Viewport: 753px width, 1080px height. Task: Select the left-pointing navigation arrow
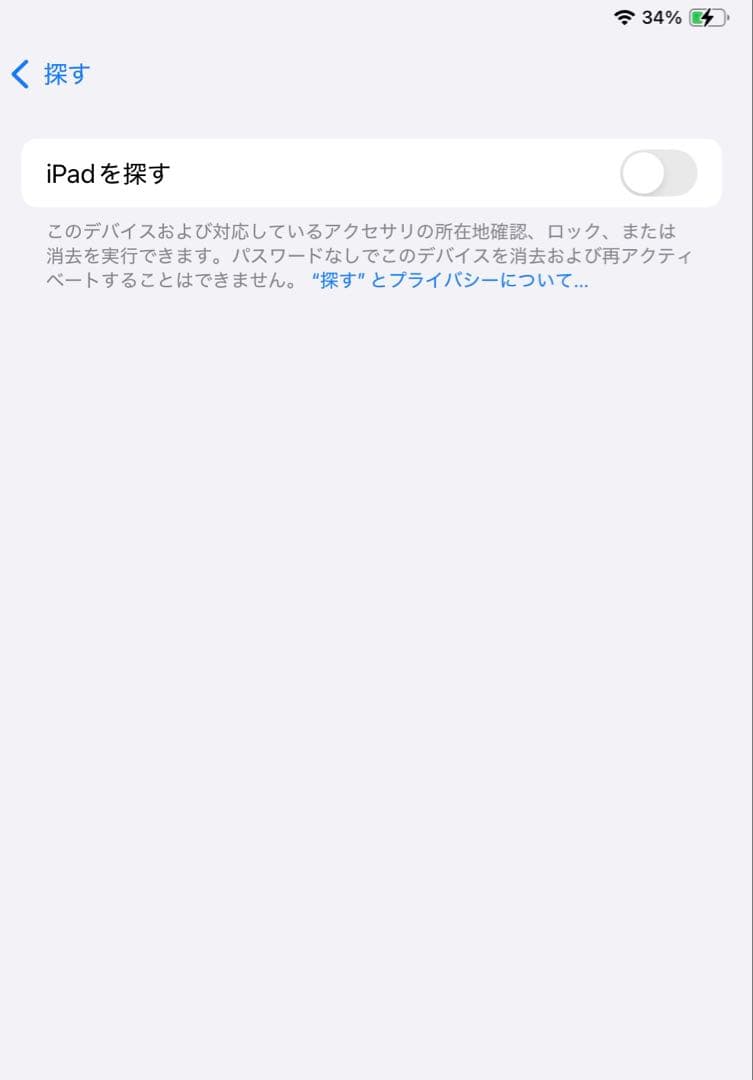18,74
